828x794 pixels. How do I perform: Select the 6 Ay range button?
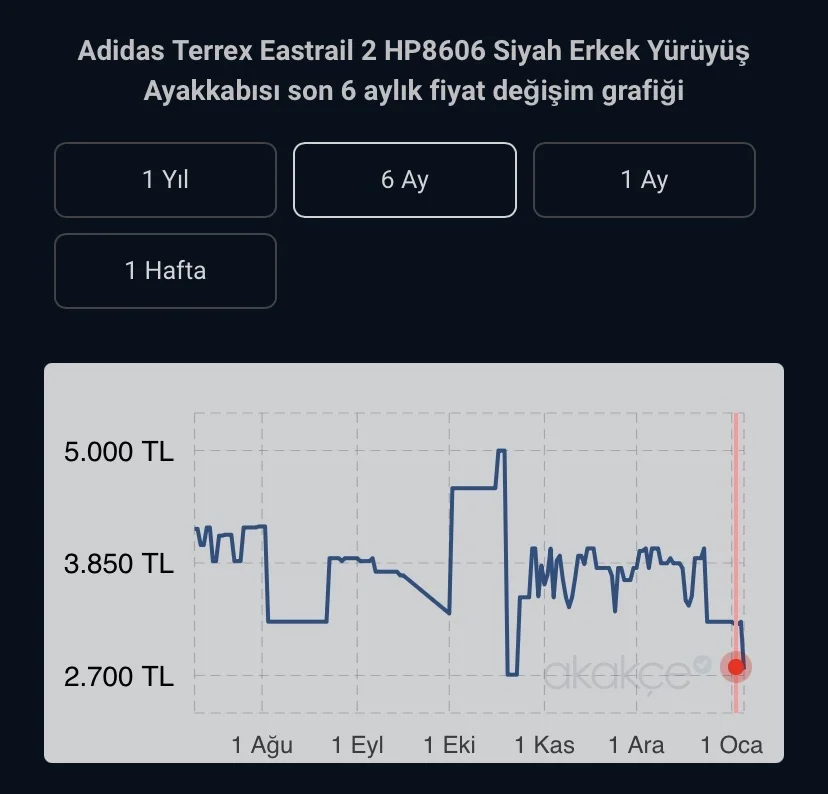click(404, 180)
